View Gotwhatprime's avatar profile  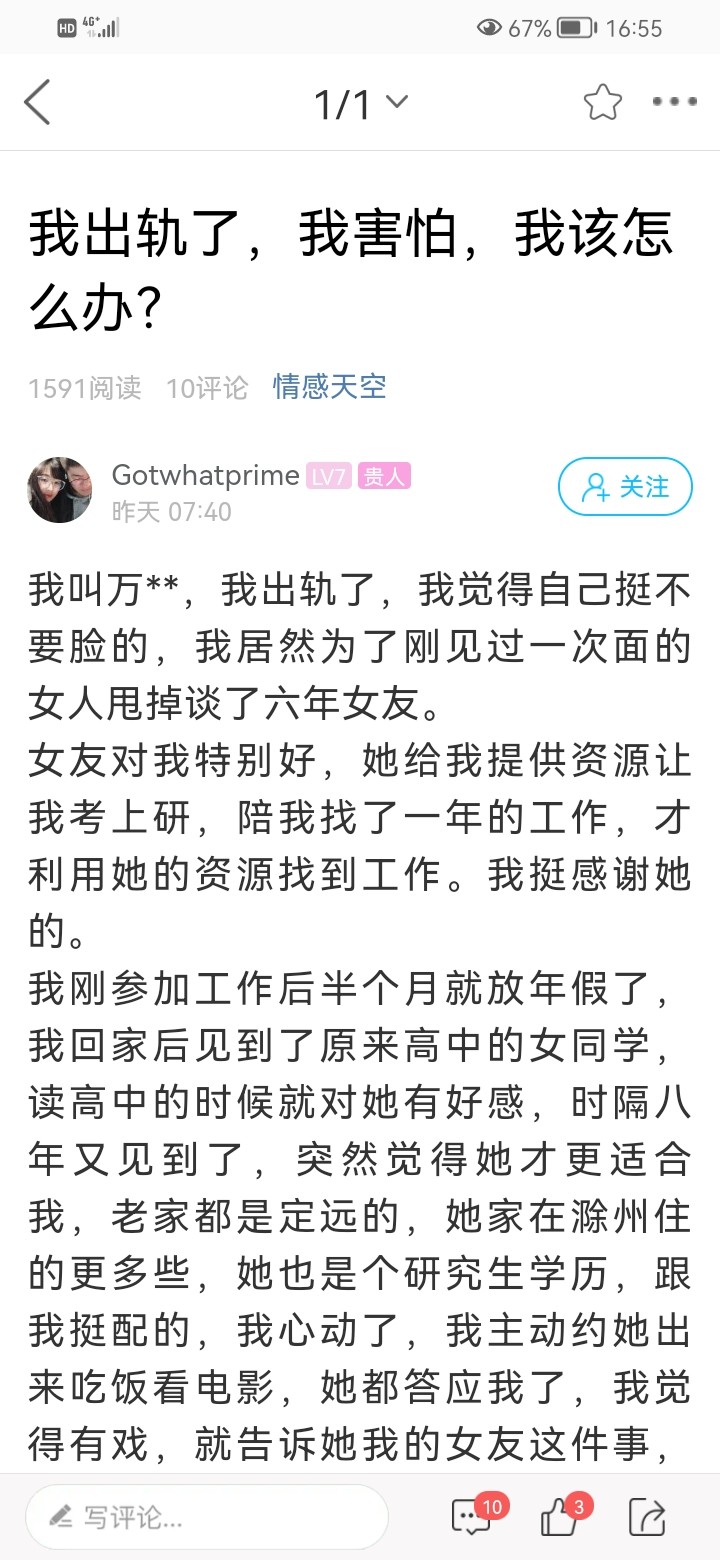[60, 490]
